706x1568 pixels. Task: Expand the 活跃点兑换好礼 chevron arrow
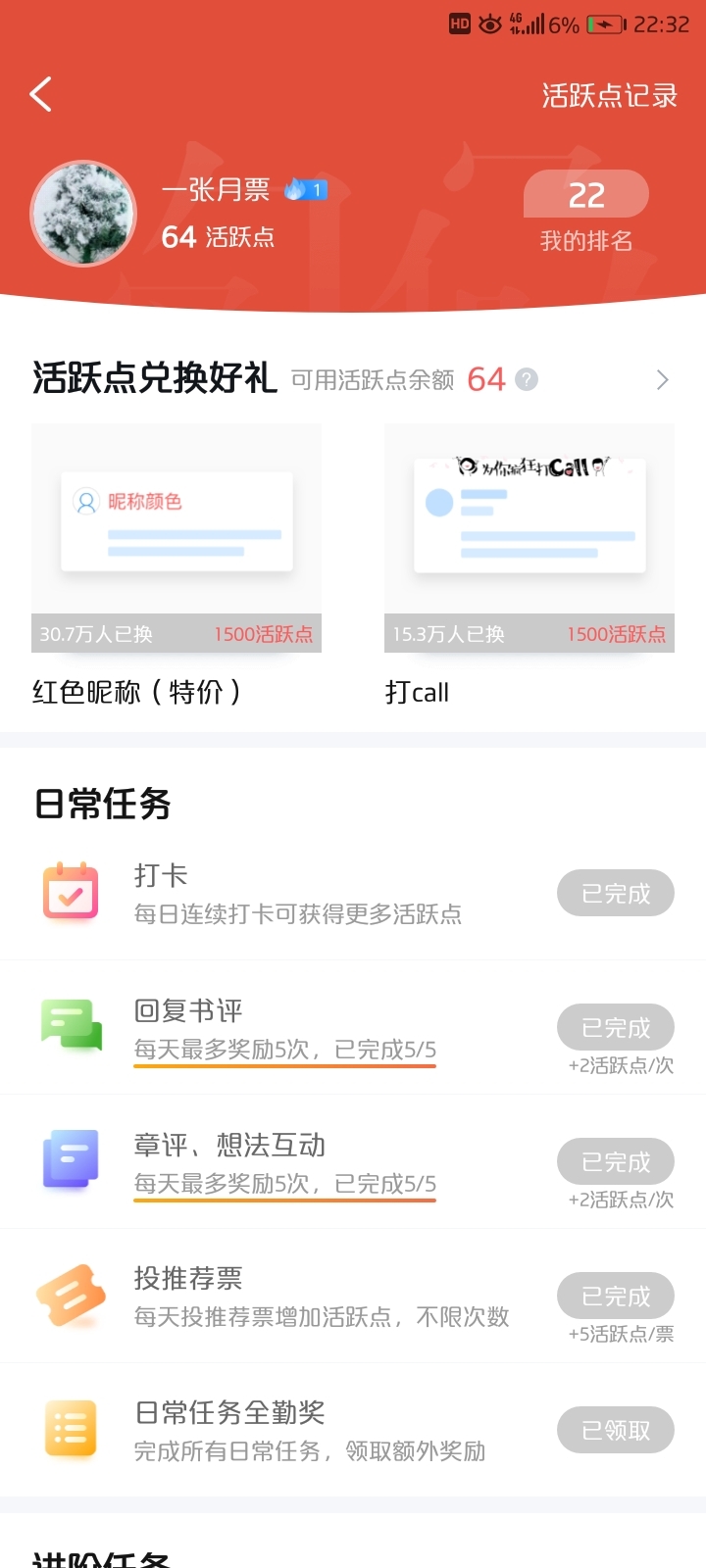click(x=663, y=379)
